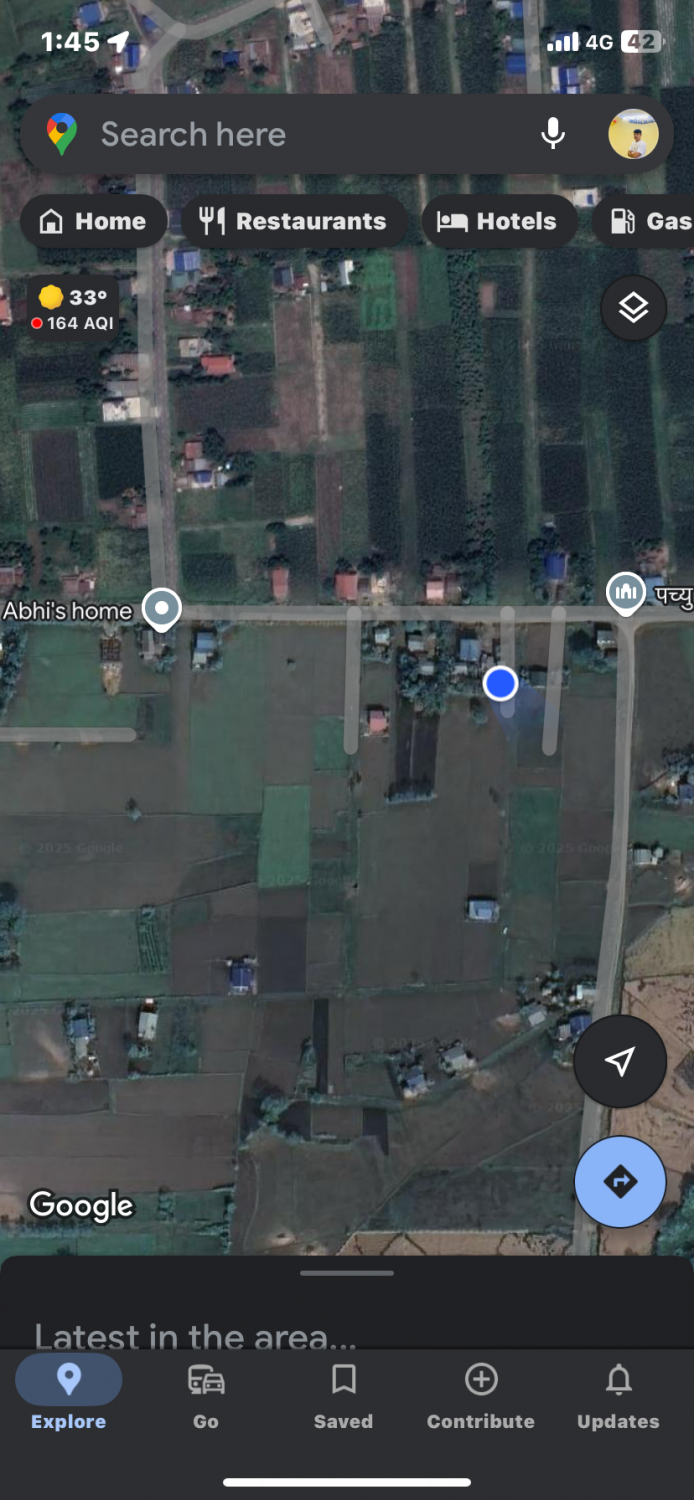Viewport: 694px width, 1500px height.
Task: Go to the Contribute tab
Action: pos(481,1394)
